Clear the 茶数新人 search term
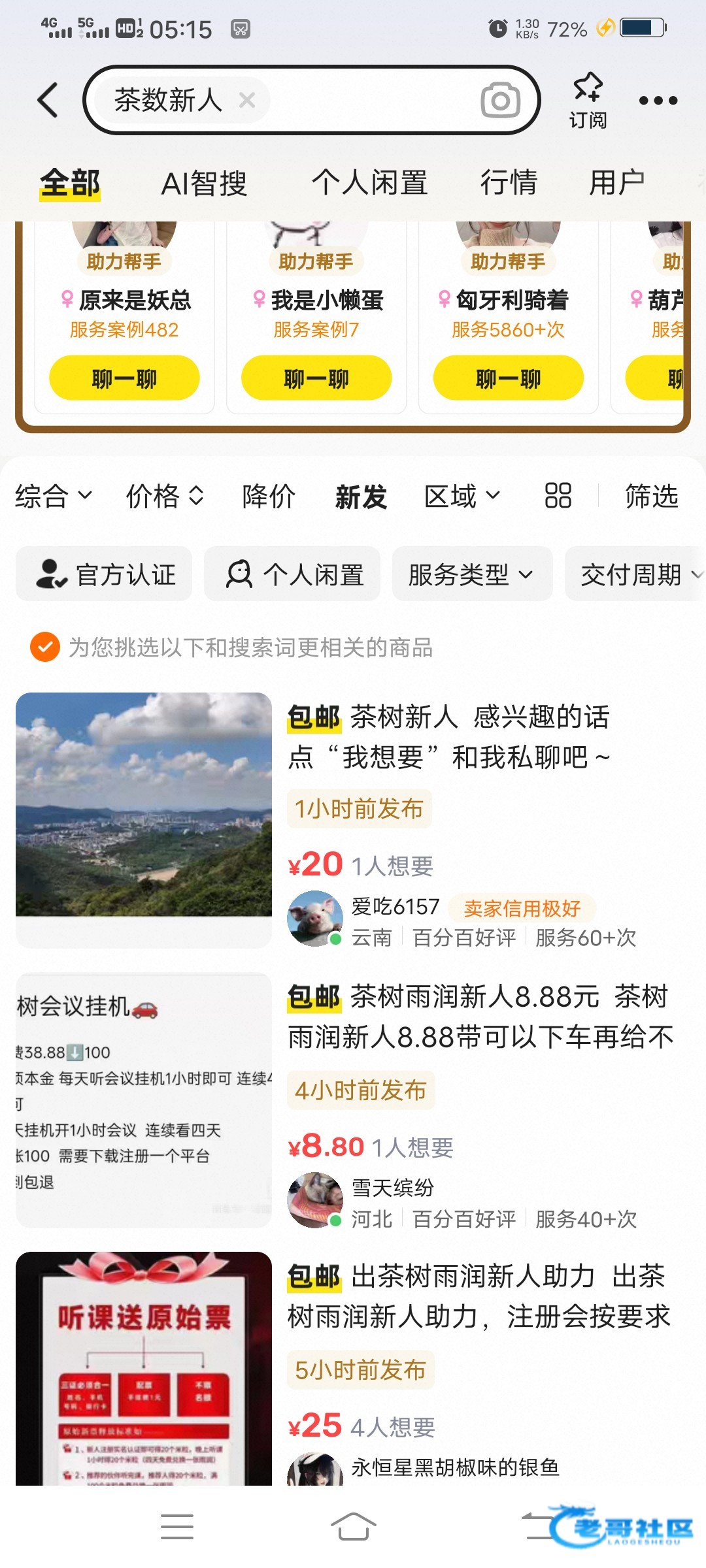This screenshot has width=706, height=1568. tap(246, 101)
